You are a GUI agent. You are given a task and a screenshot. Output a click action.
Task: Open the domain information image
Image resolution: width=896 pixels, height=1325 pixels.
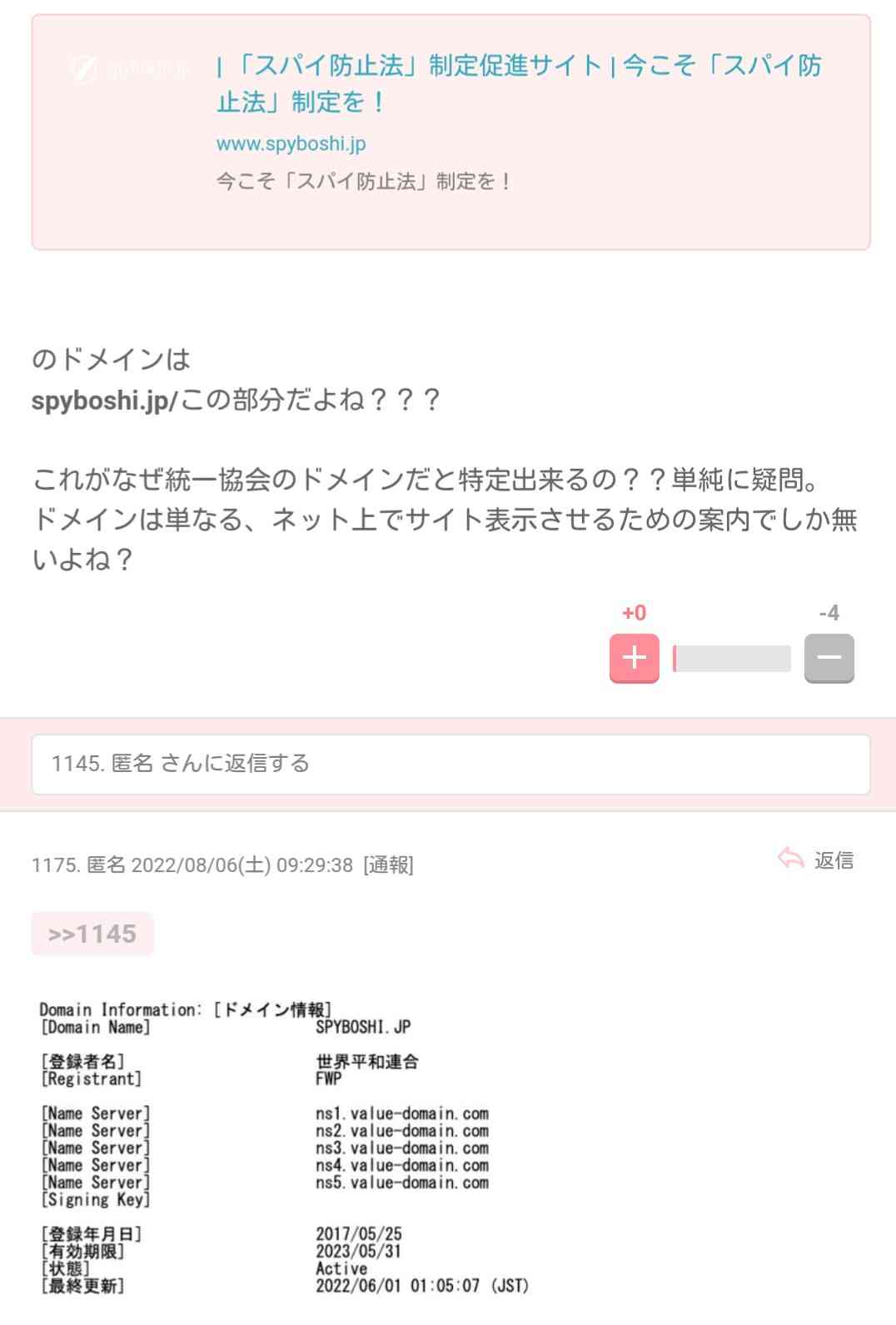click(x=285, y=1148)
